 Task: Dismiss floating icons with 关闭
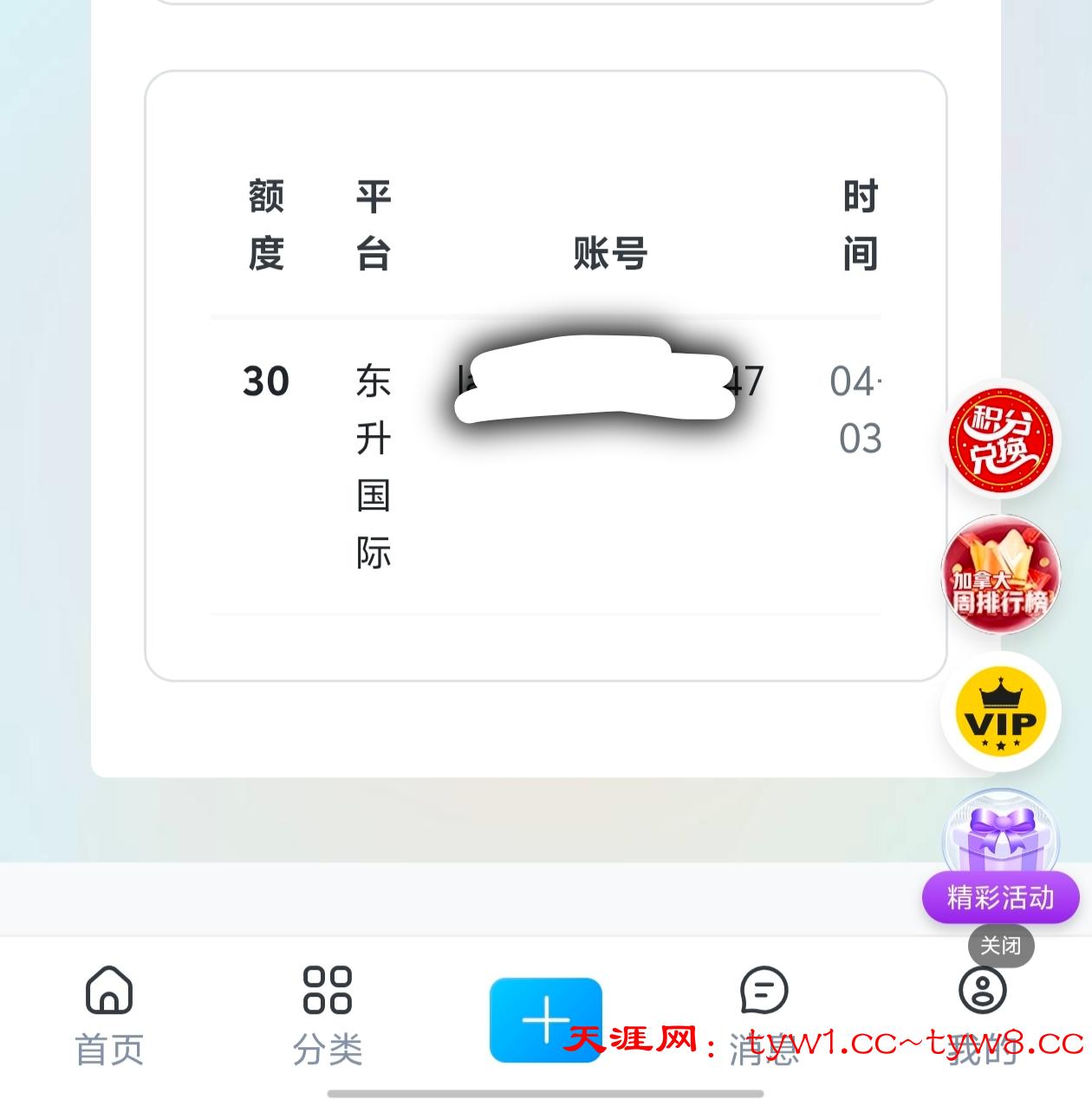1000,946
